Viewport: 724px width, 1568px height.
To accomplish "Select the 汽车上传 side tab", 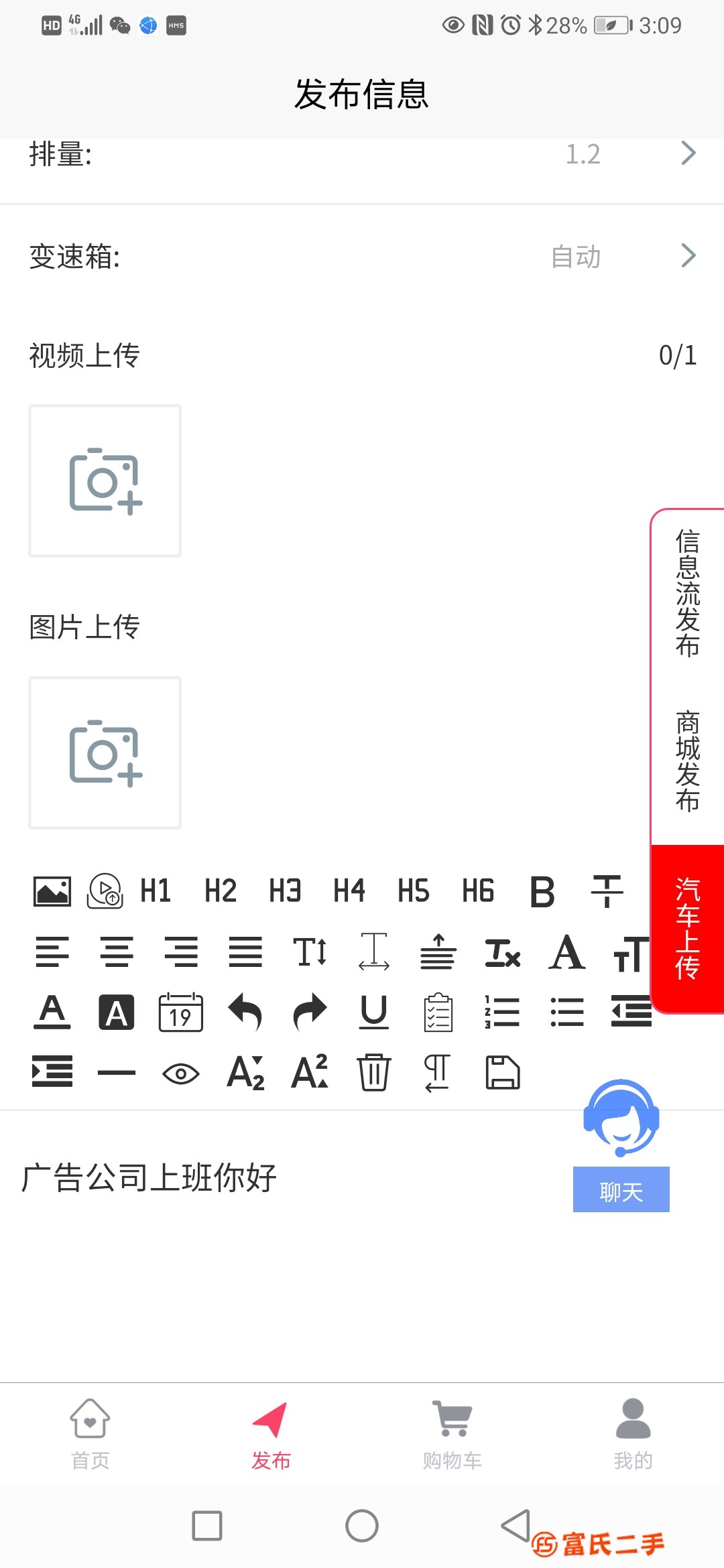I will coord(688,928).
